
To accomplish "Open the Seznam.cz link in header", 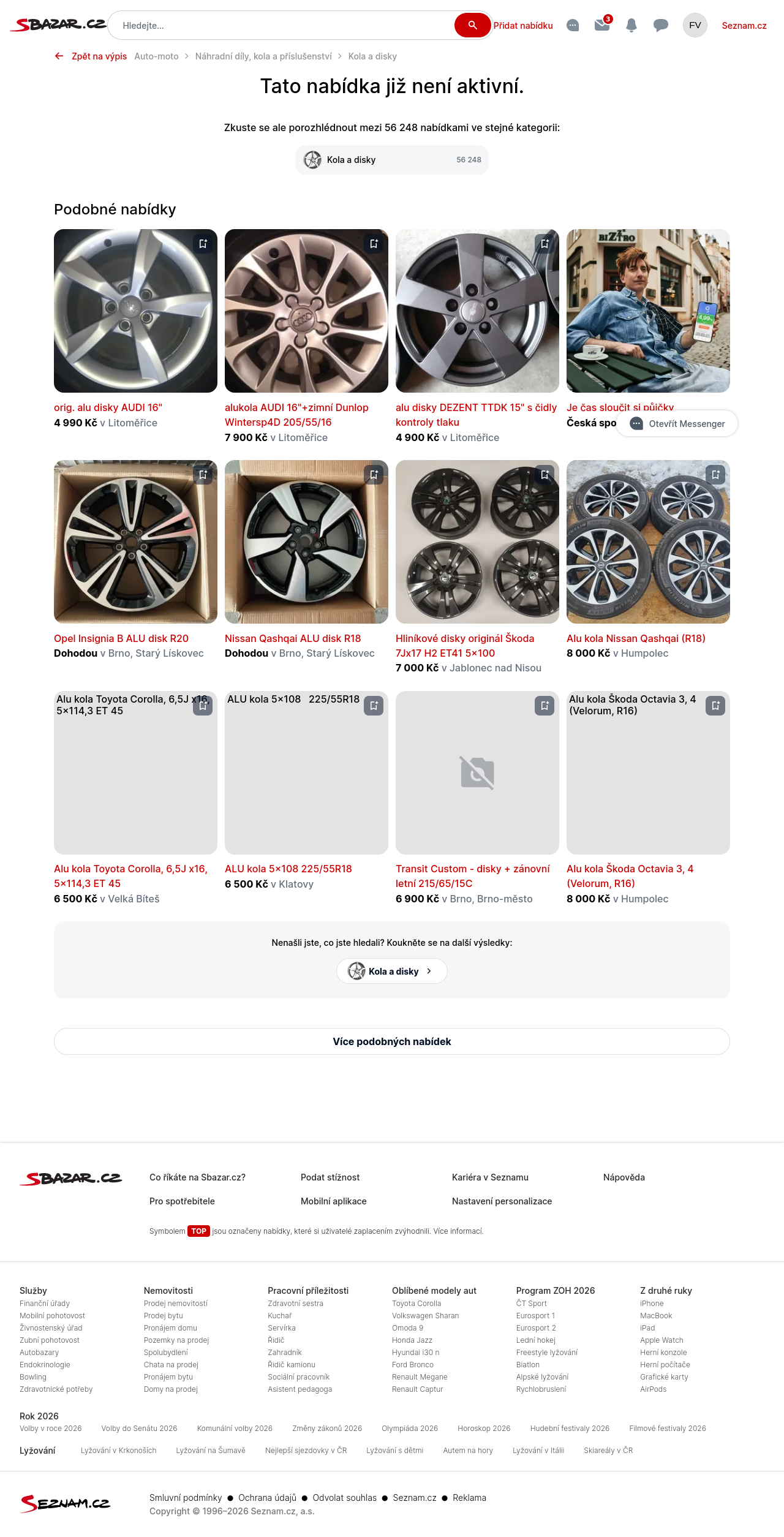I will 744,26.
